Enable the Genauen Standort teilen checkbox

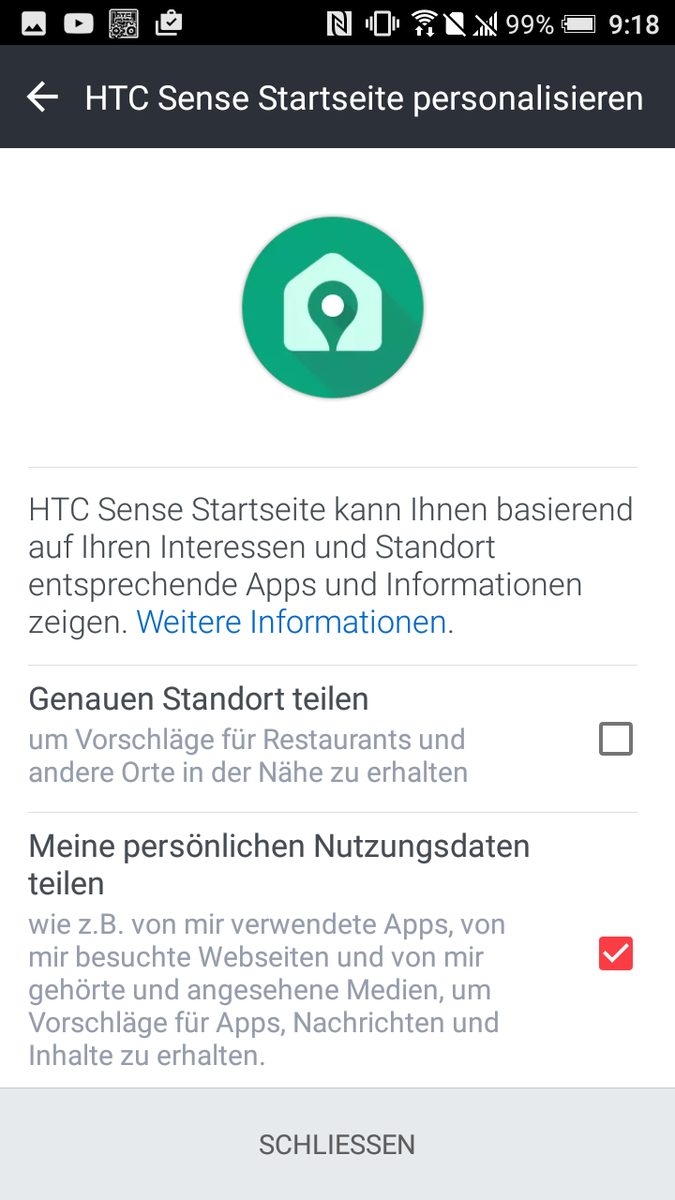click(615, 740)
